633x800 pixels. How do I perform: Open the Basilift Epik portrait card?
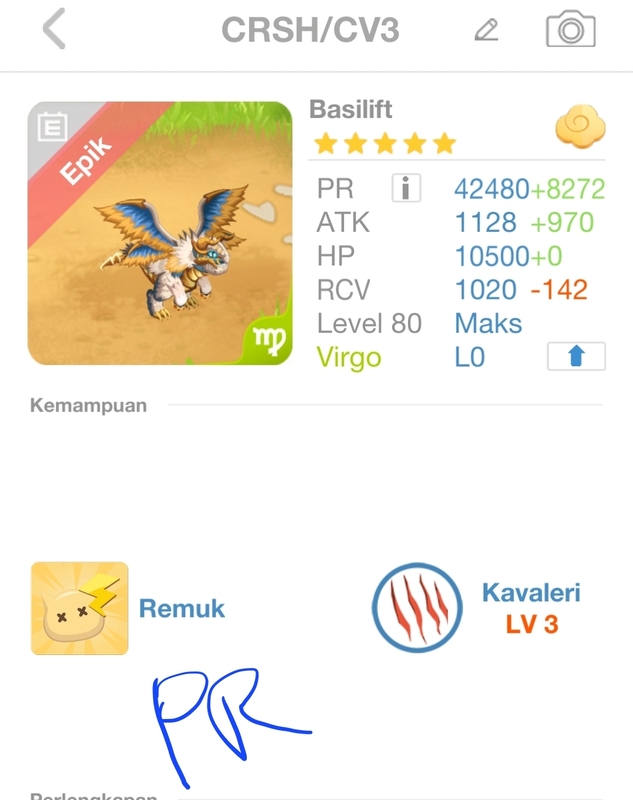pyautogui.click(x=160, y=233)
